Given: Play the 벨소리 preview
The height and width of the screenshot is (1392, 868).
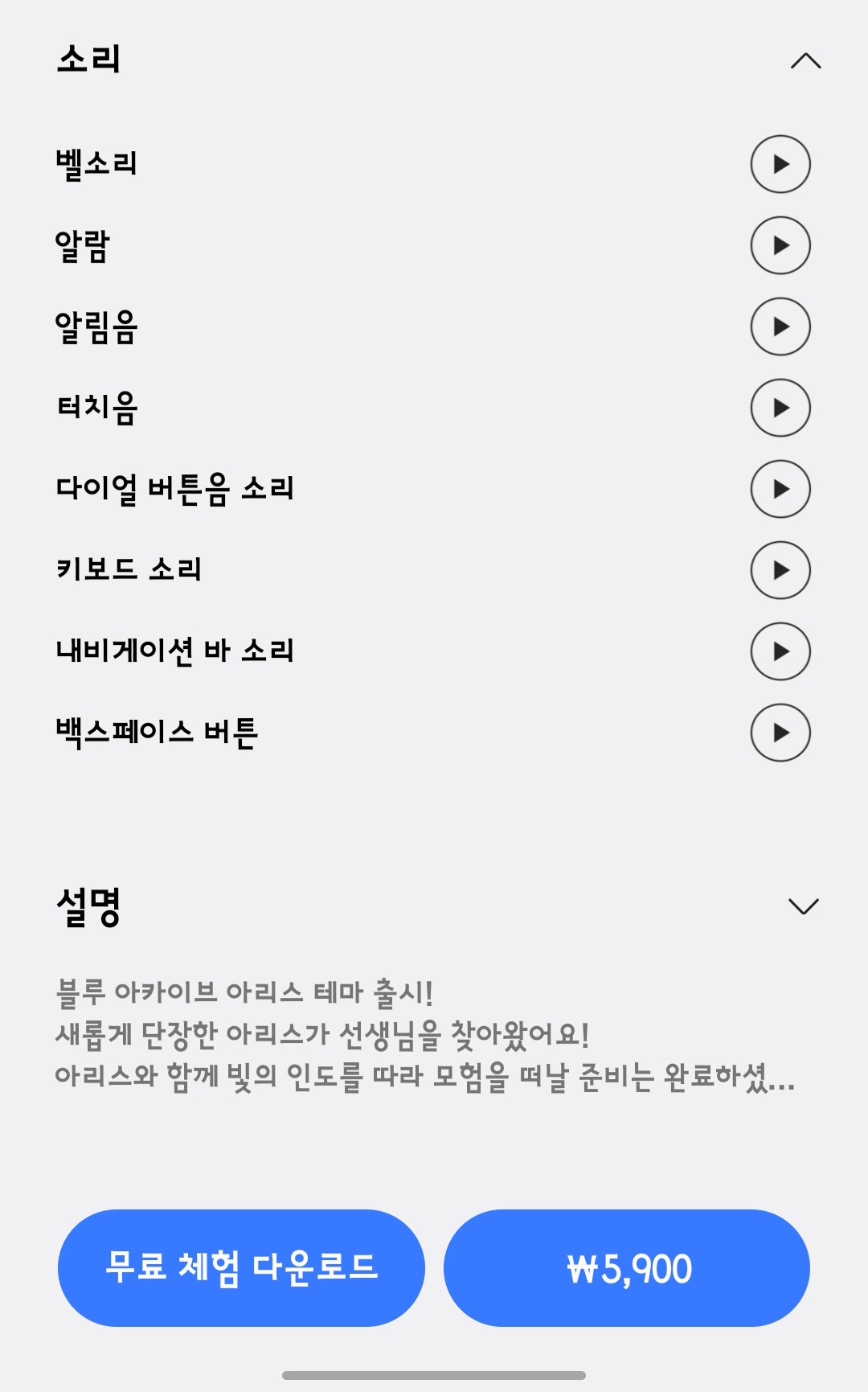Looking at the screenshot, I should [x=780, y=164].
